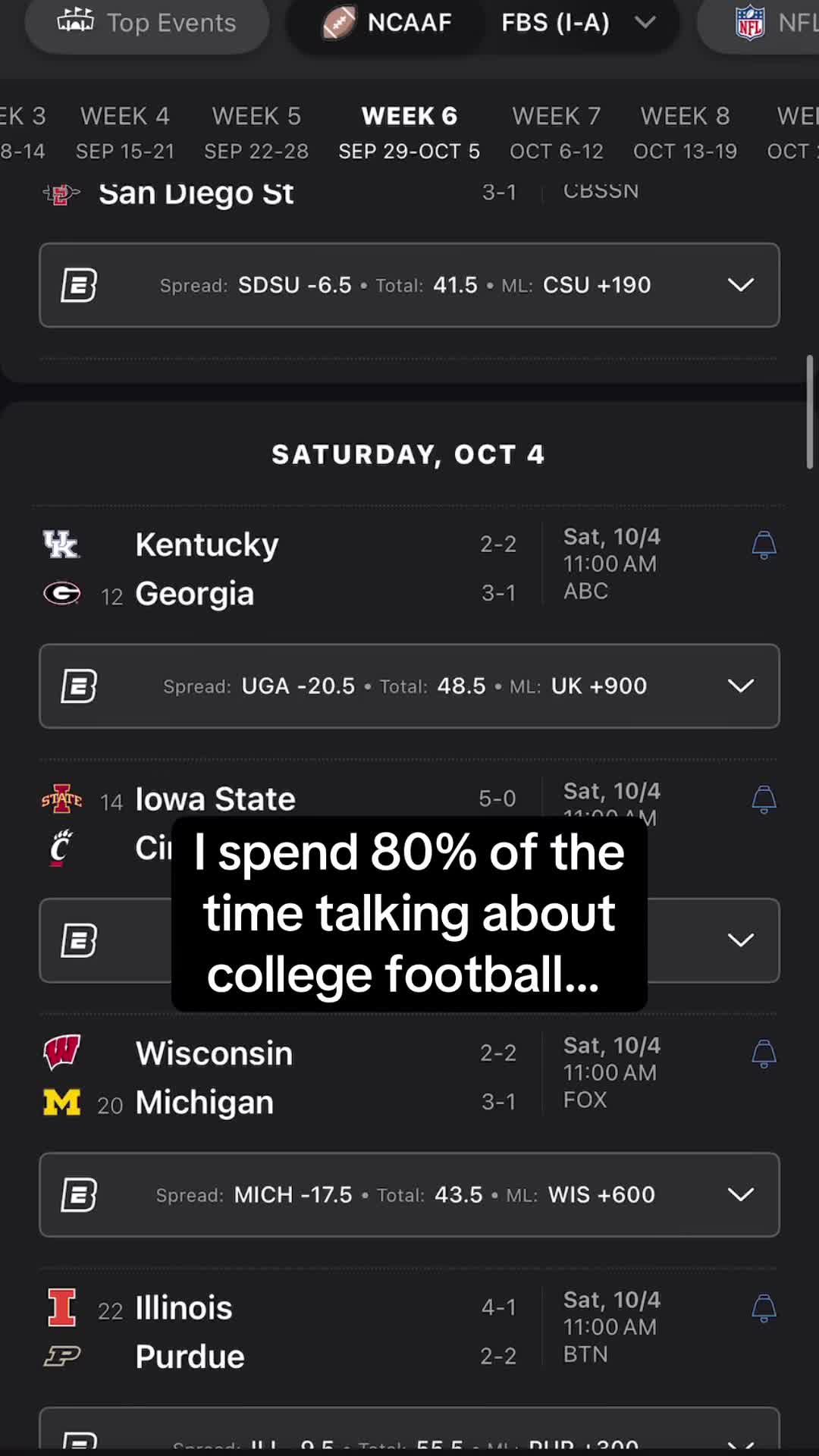
Task: Open Kentucky vs Georgia betting details via bet icon
Action: click(79, 686)
